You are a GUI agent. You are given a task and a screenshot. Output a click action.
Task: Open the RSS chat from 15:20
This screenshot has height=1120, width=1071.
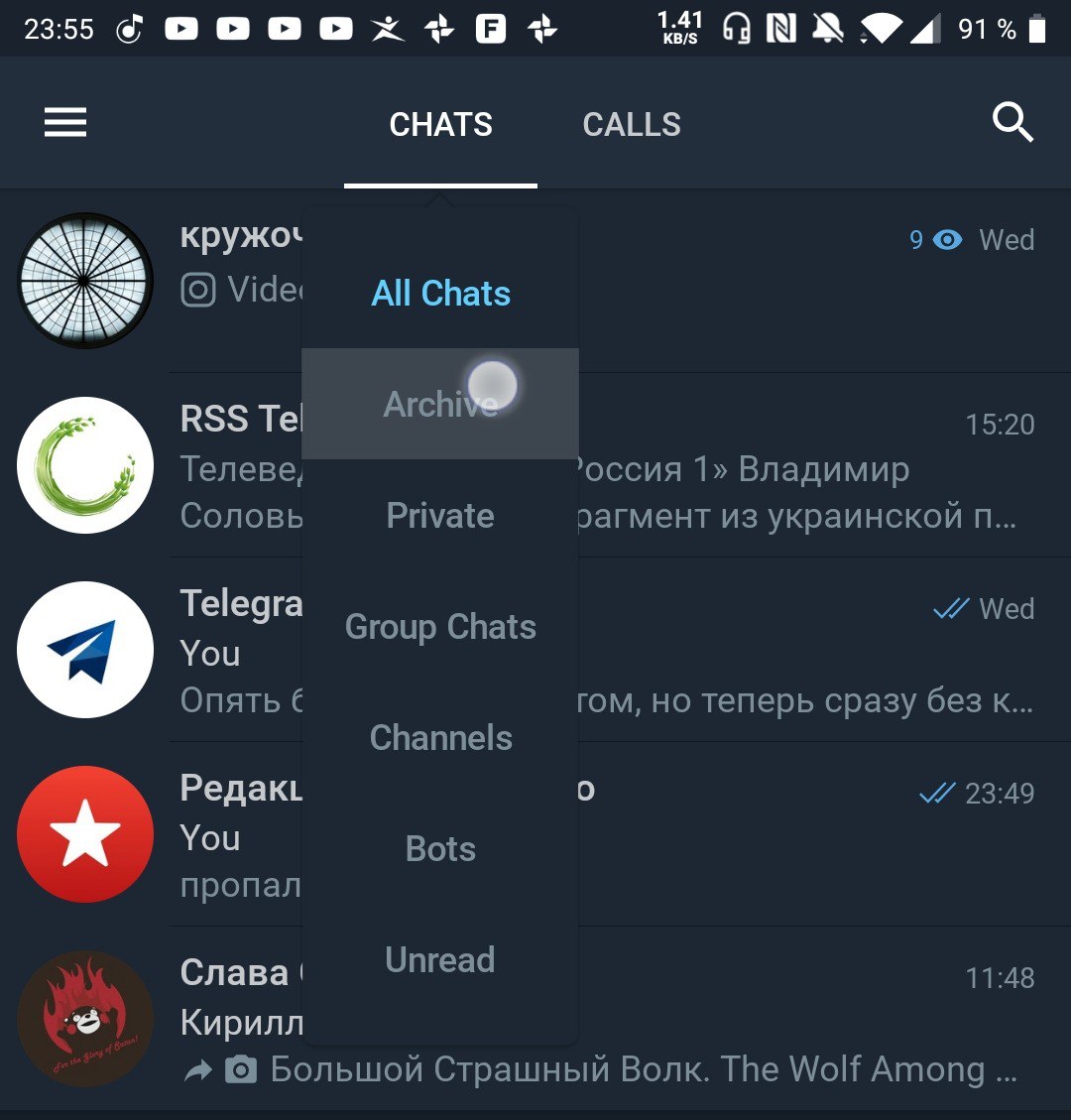[x=793, y=466]
